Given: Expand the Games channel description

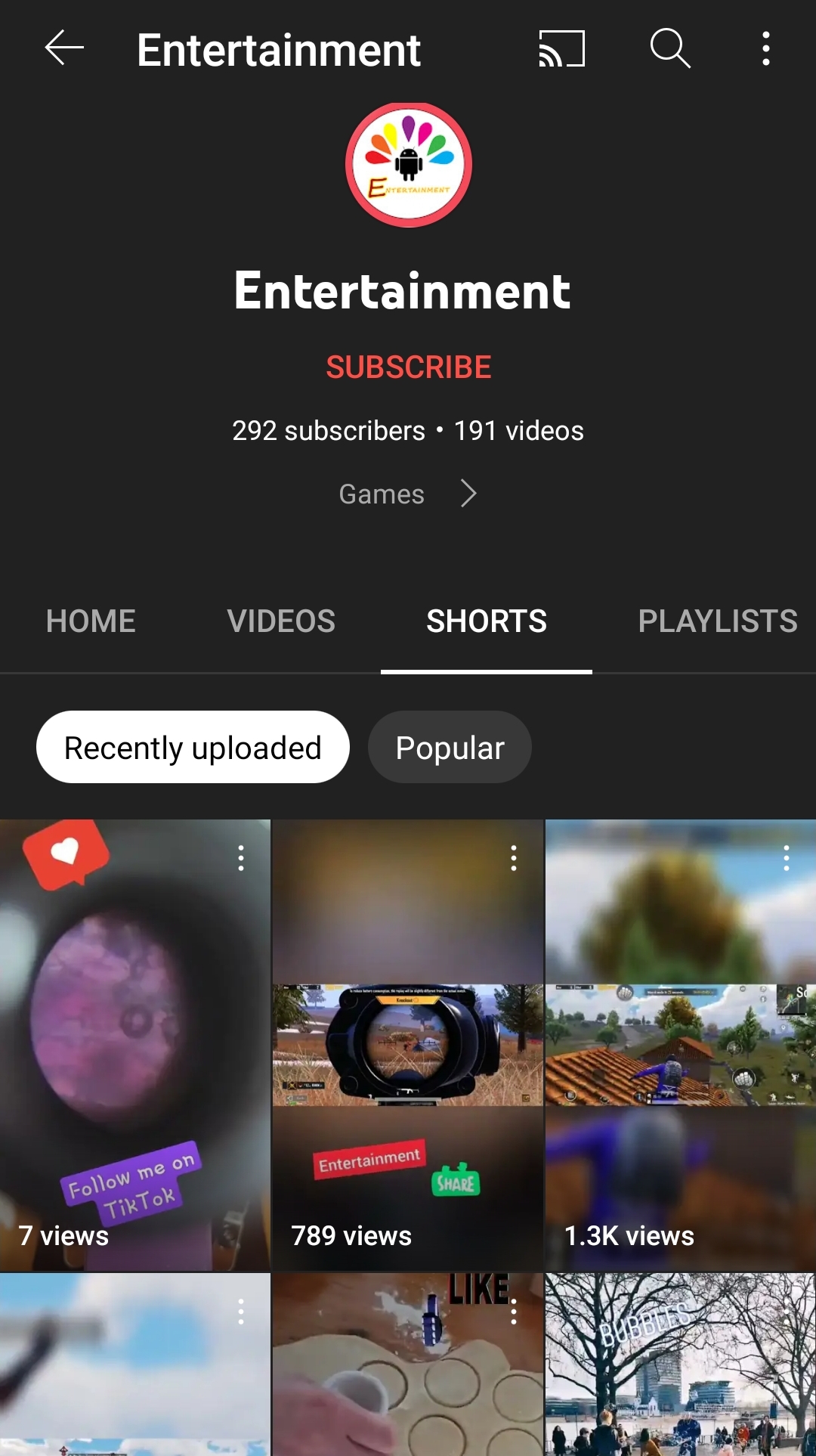Looking at the screenshot, I should coord(408,494).
